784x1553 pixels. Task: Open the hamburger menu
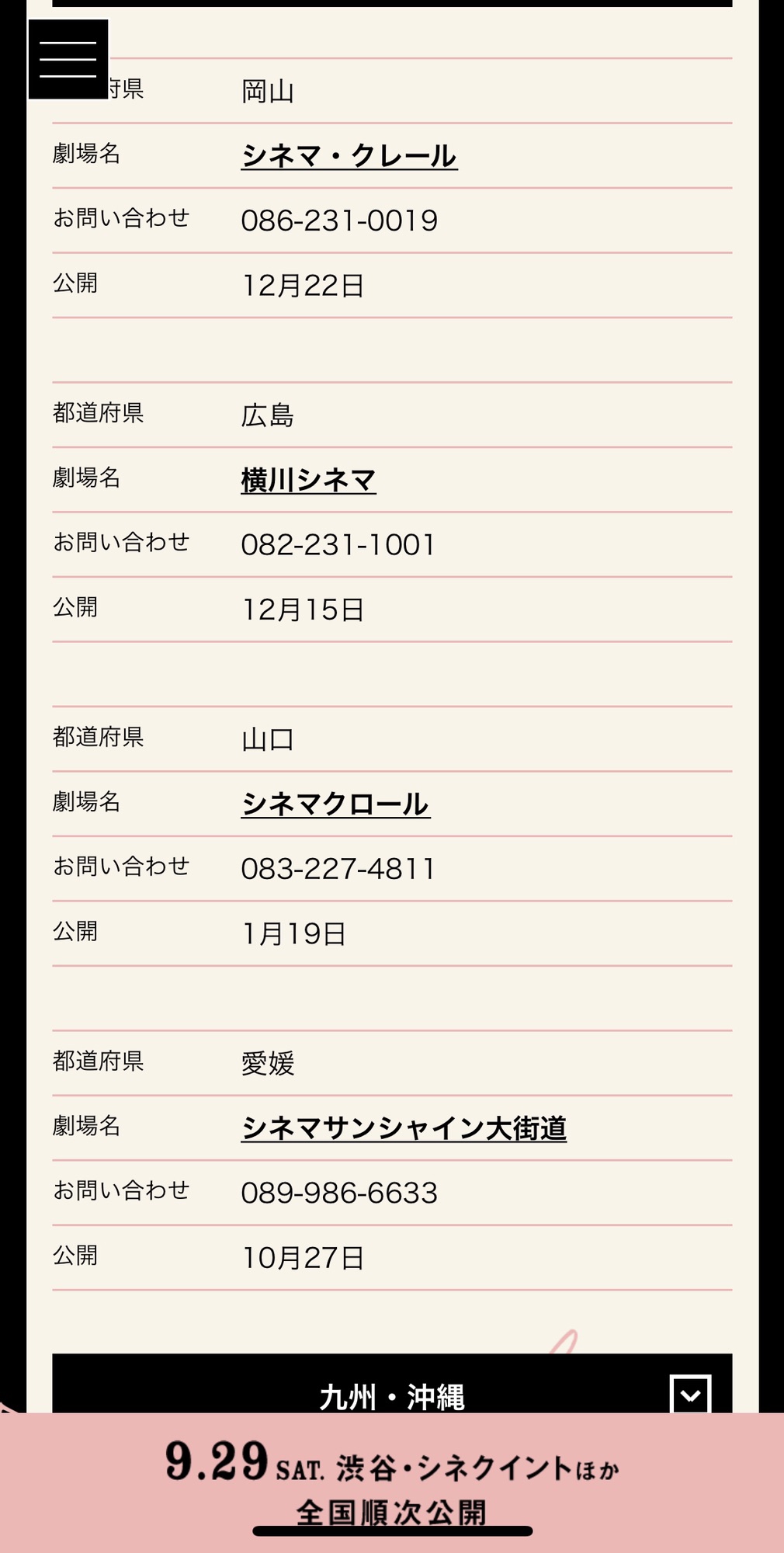pos(68,60)
